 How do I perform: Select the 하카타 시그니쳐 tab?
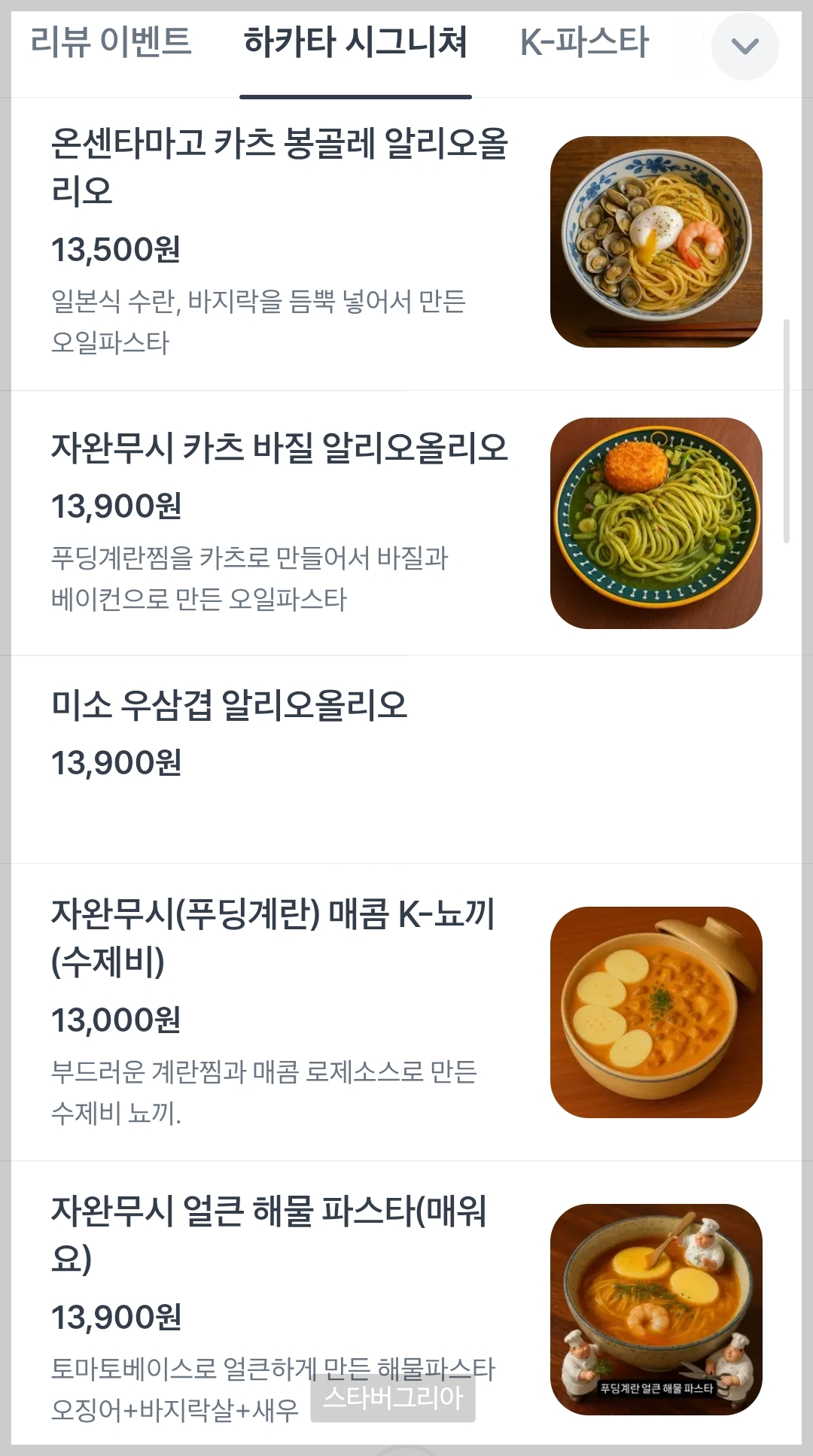tap(355, 44)
